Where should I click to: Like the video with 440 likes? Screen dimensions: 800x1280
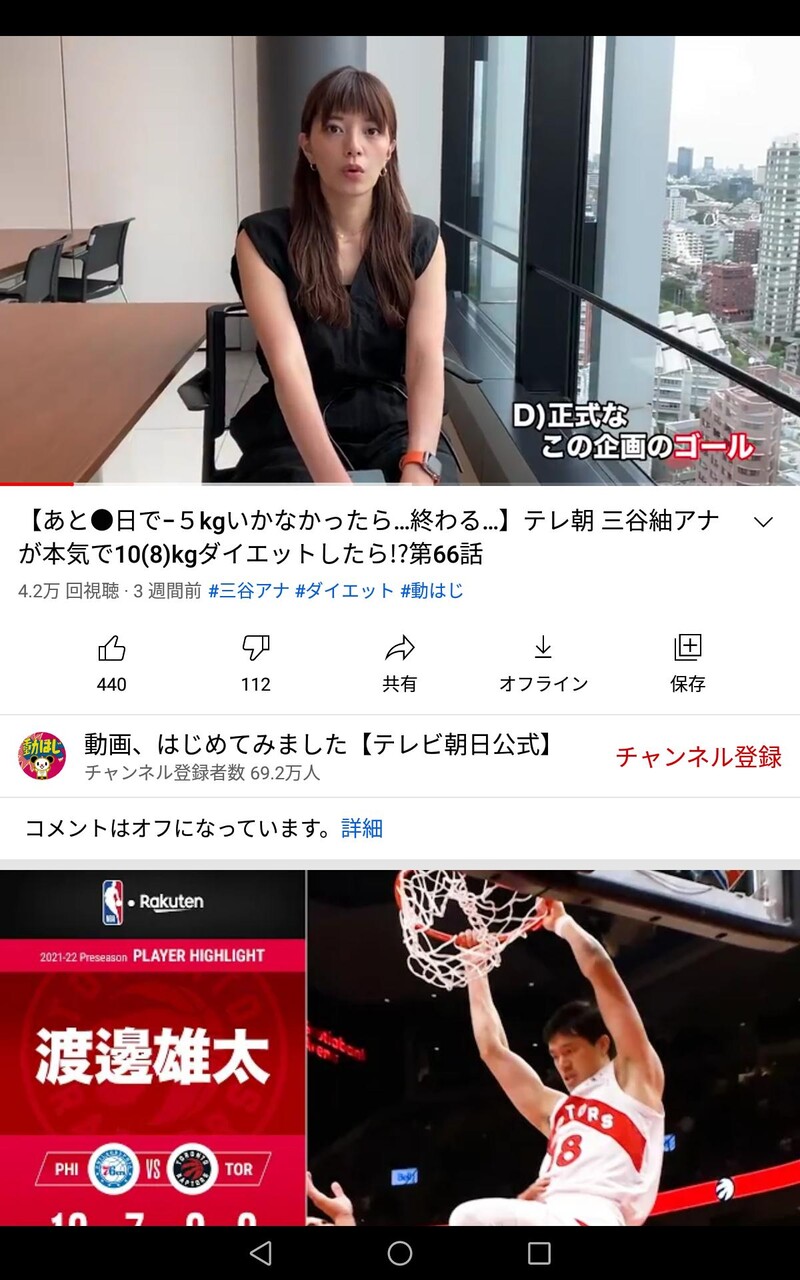coord(112,663)
